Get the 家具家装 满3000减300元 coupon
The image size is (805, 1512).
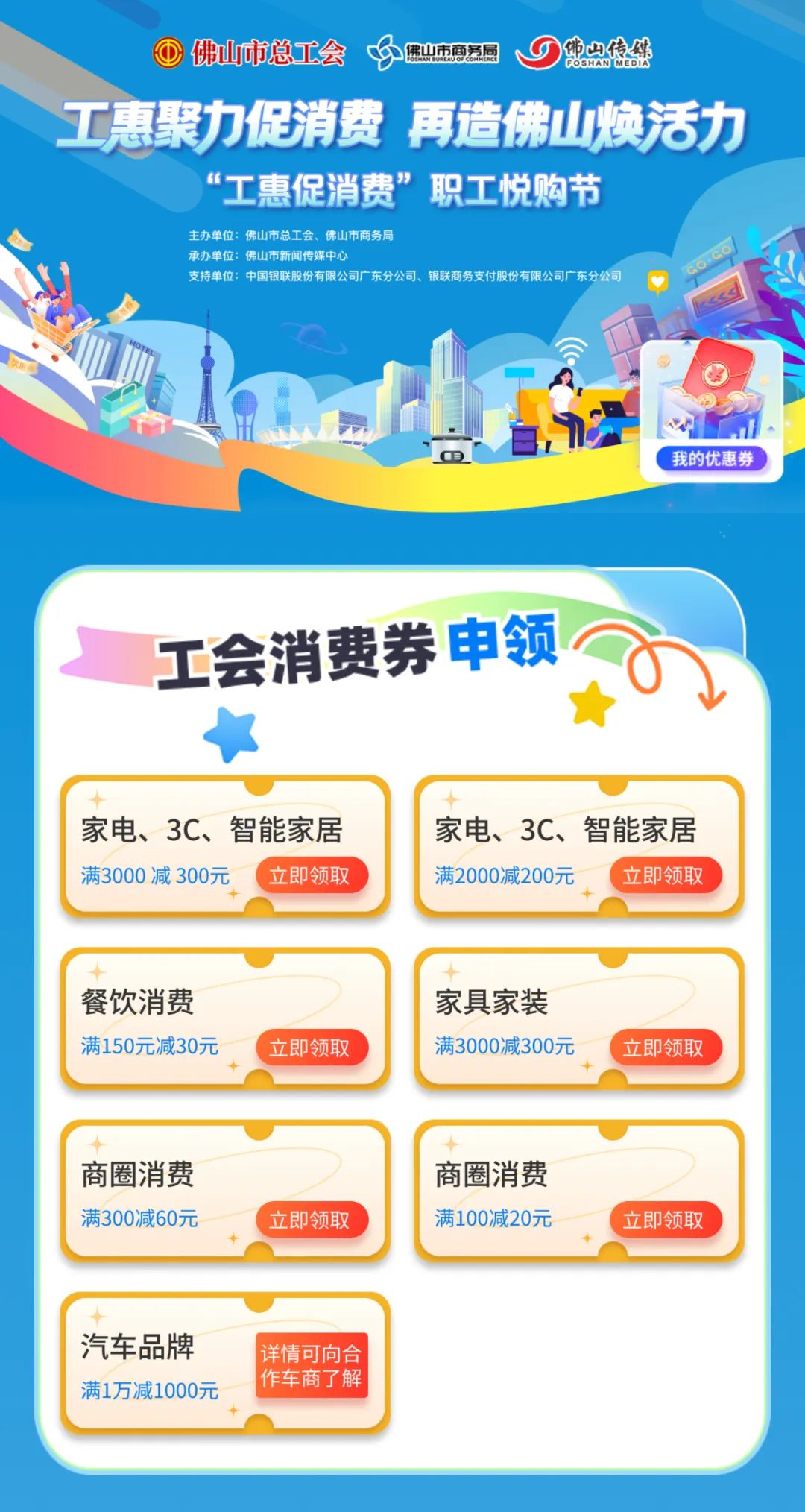point(666,1048)
